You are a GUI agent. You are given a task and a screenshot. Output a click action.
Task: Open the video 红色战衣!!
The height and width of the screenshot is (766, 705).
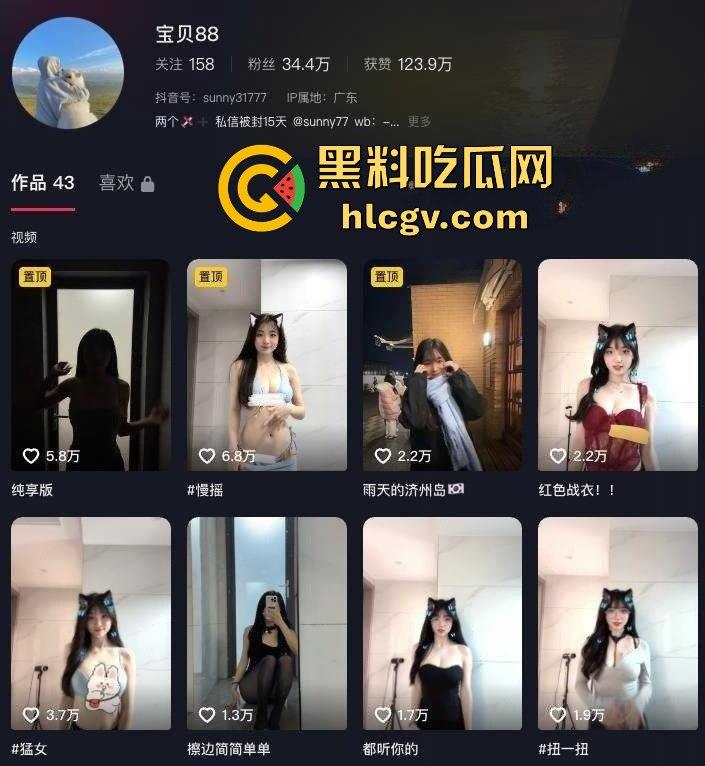tap(618, 365)
